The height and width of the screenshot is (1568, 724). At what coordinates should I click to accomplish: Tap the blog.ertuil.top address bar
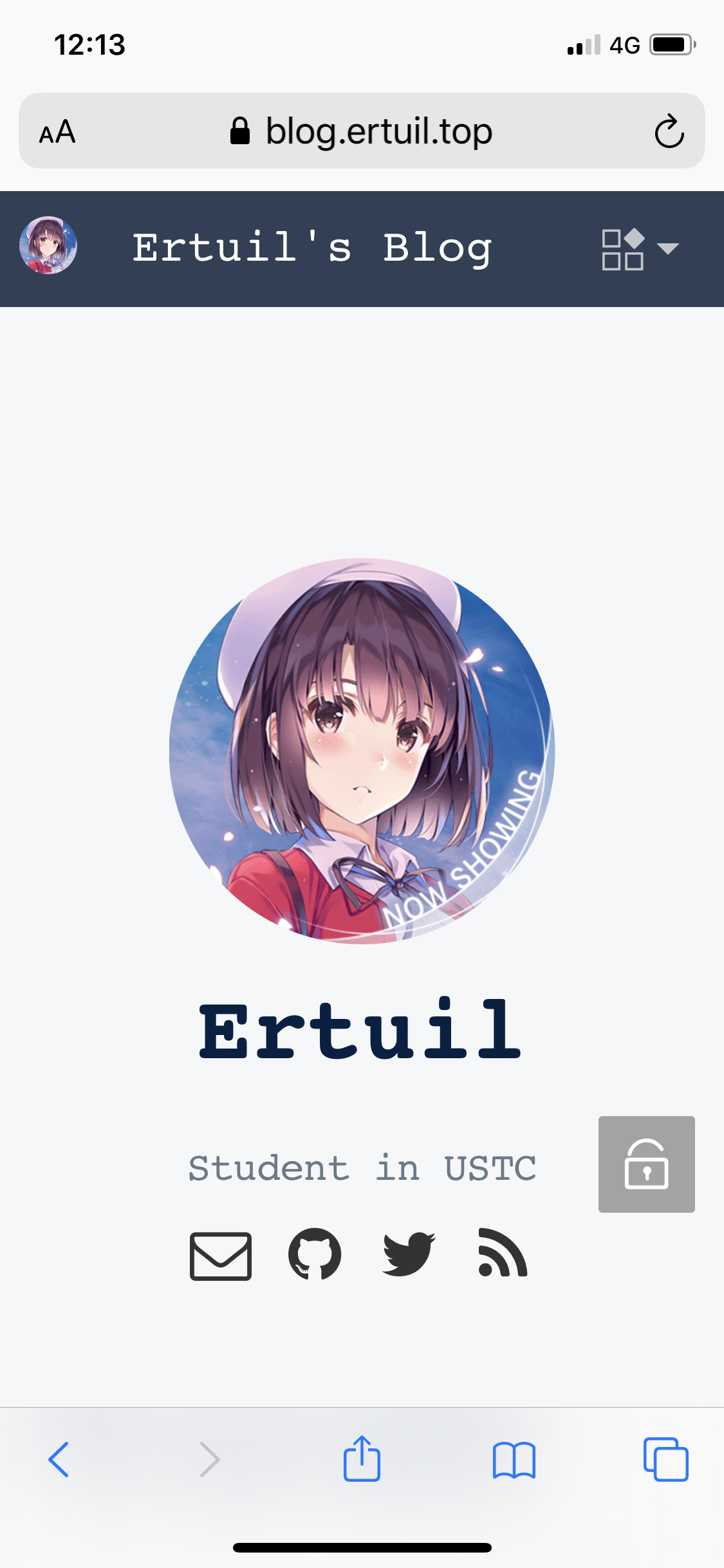tap(362, 131)
